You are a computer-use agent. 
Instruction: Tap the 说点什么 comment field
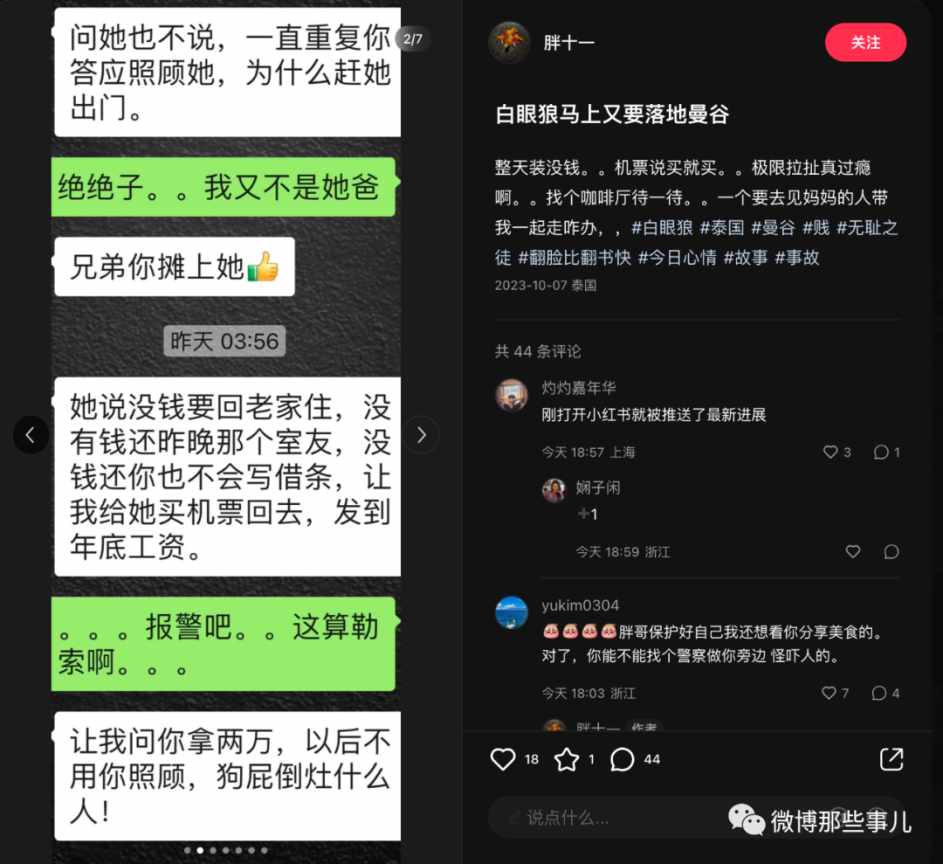click(x=600, y=817)
